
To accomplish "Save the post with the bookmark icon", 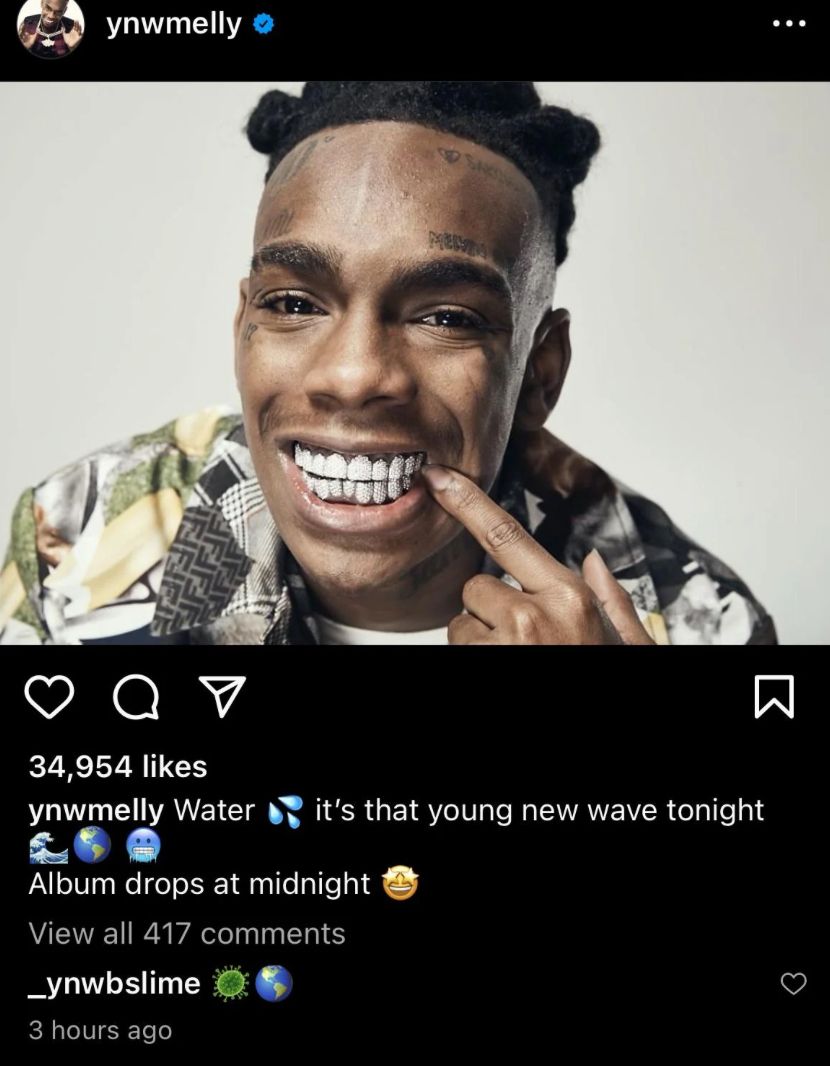I will click(x=776, y=696).
